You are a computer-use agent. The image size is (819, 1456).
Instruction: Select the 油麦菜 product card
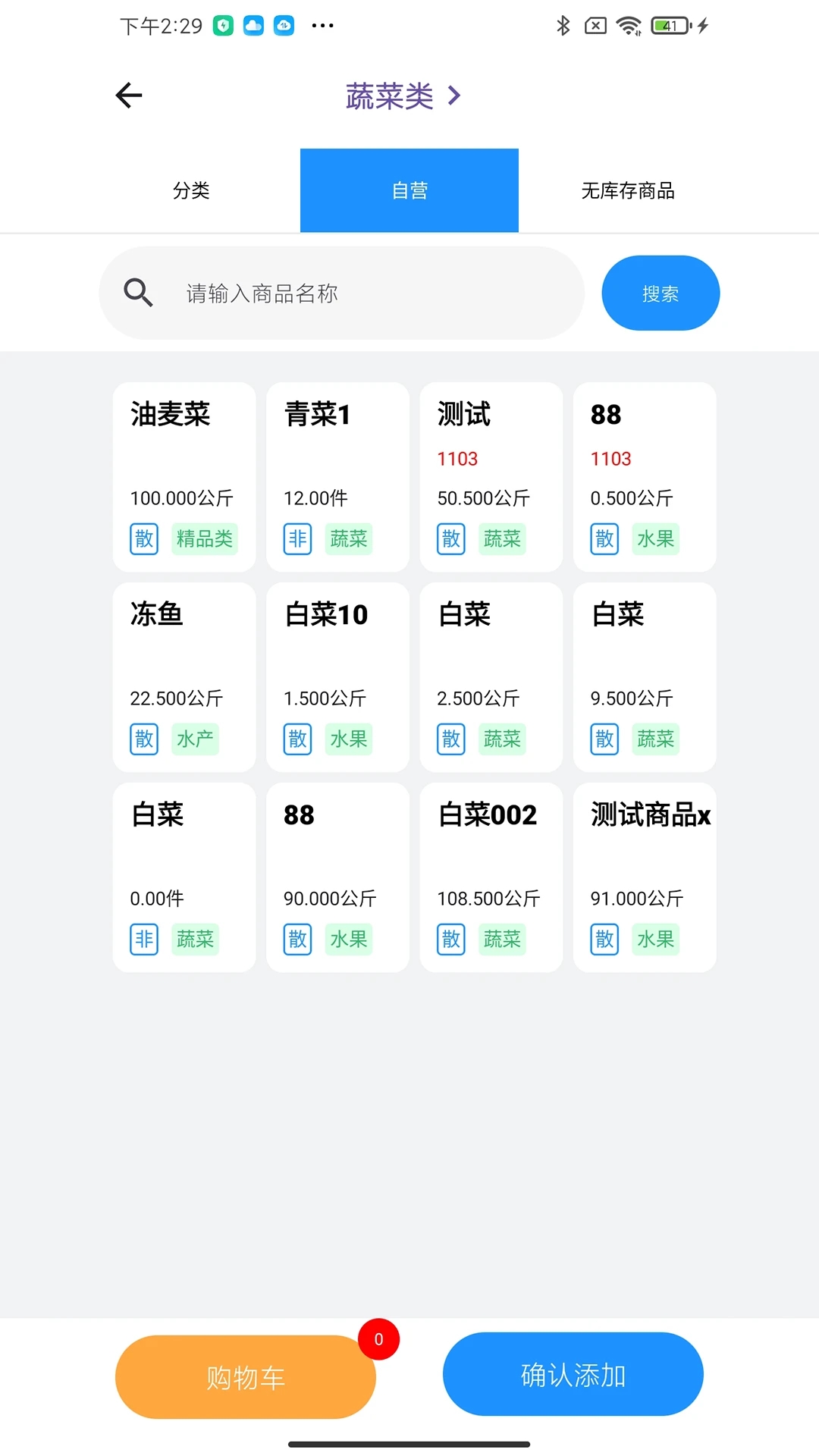(x=184, y=476)
